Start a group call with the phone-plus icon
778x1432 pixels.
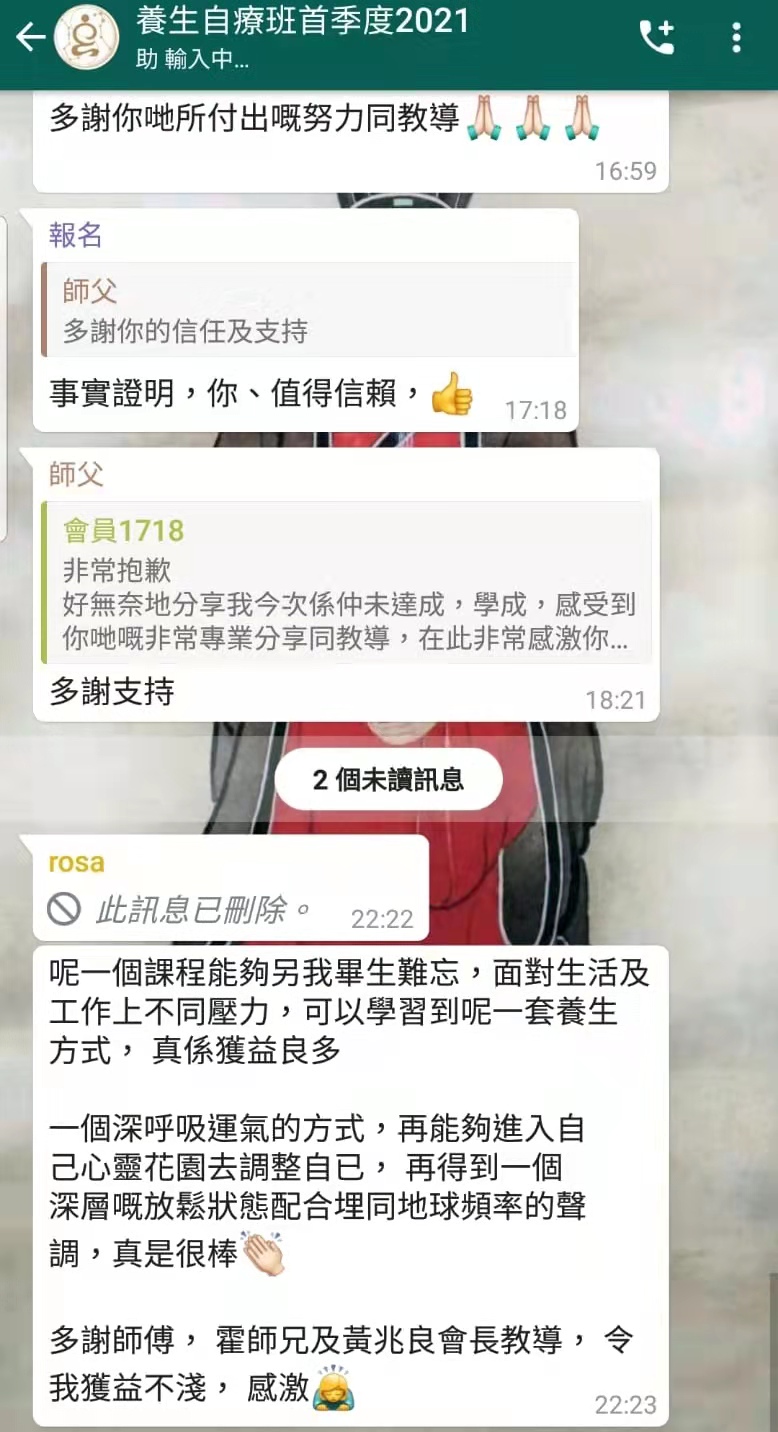[657, 38]
